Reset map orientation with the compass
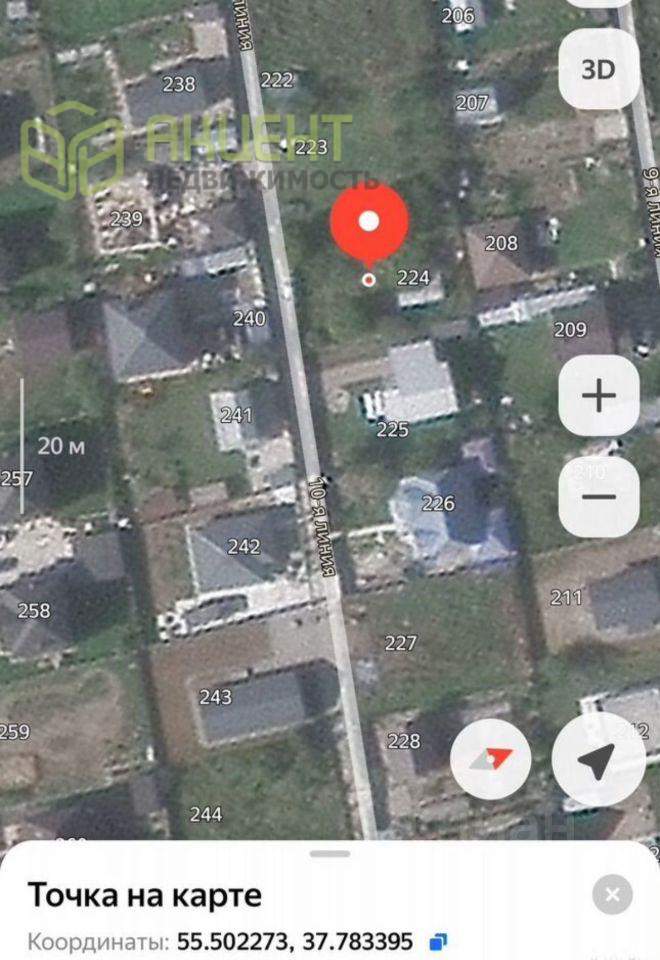This screenshot has height=960, width=660. [x=490, y=761]
